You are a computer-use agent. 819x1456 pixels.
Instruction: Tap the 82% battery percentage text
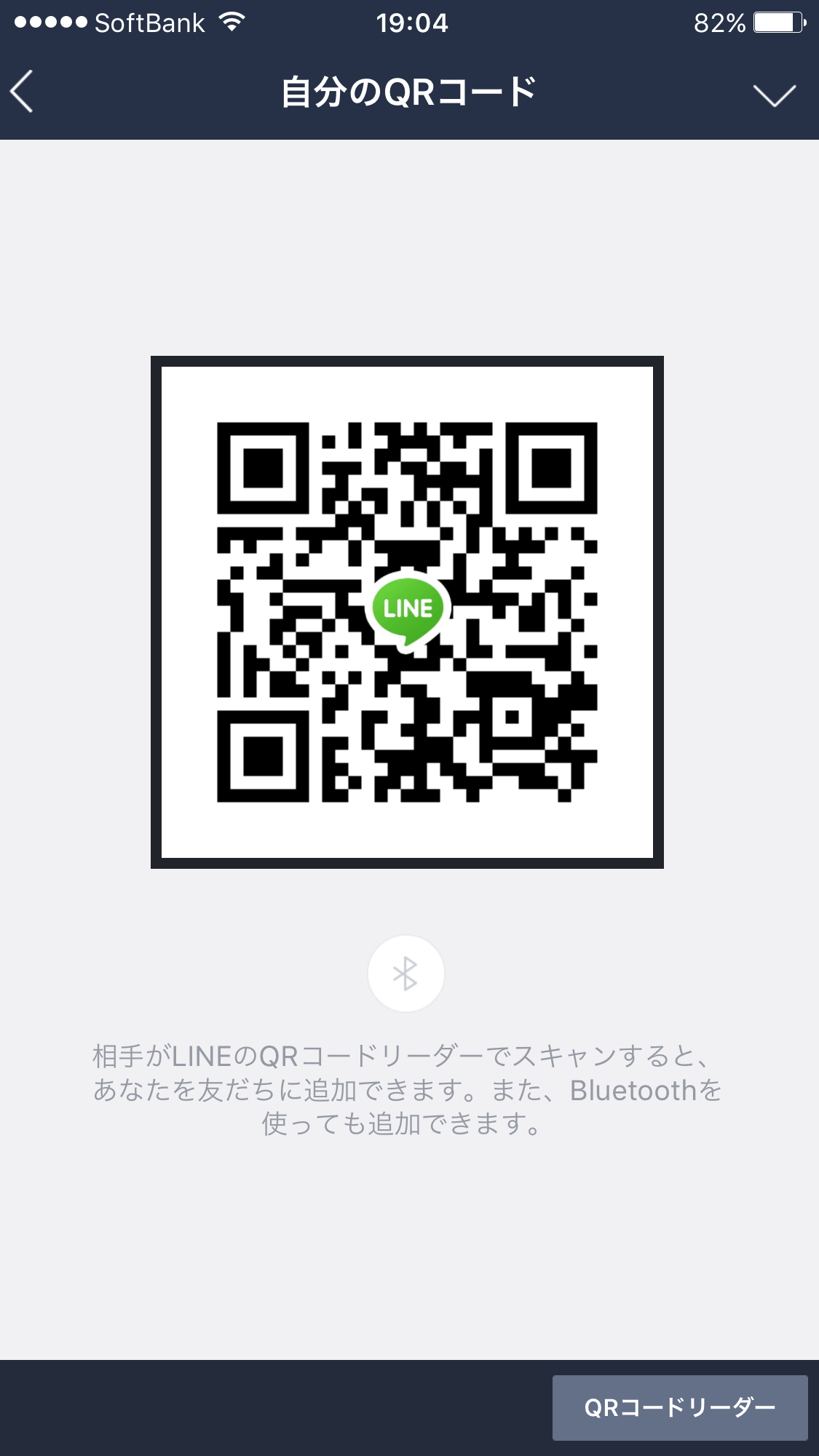click(x=721, y=22)
